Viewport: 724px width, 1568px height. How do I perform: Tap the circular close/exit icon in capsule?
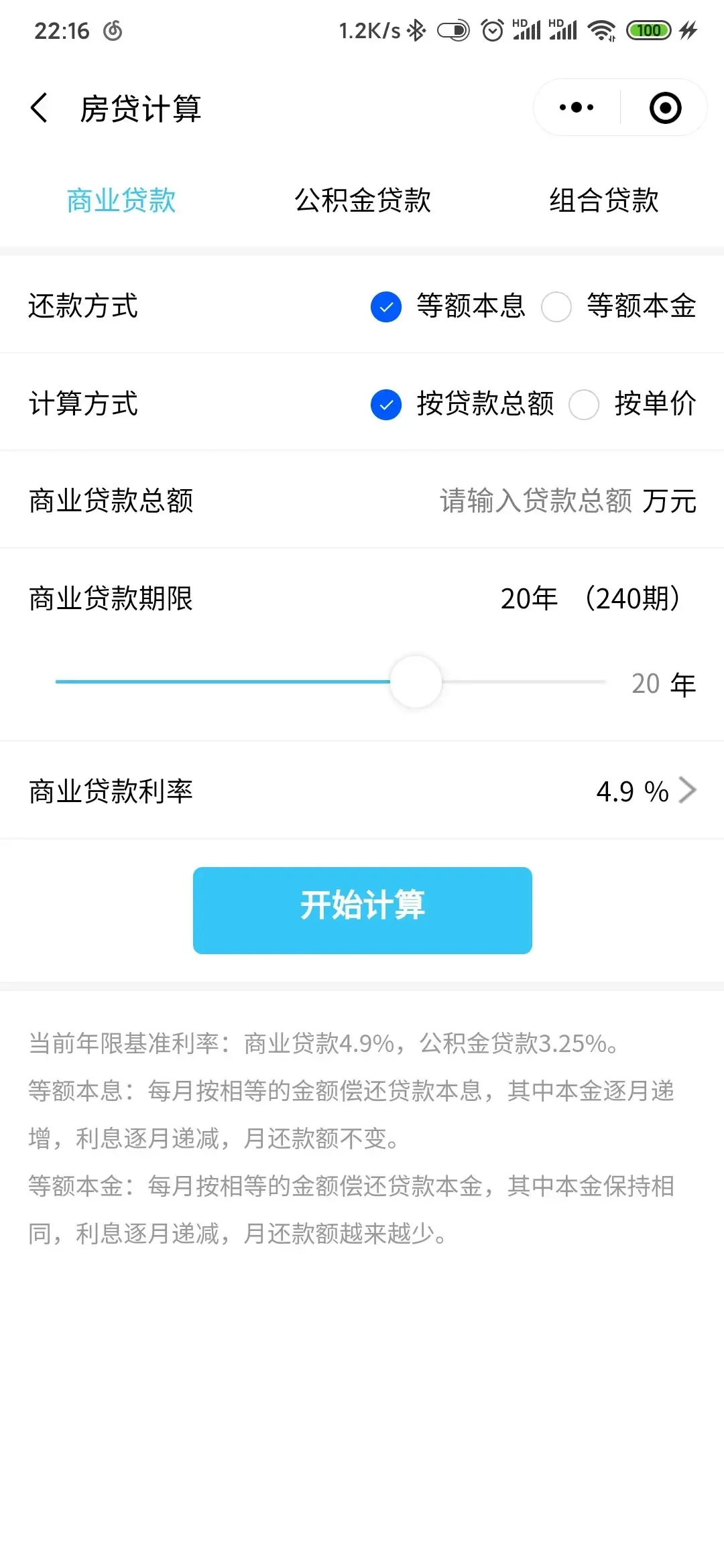click(665, 107)
